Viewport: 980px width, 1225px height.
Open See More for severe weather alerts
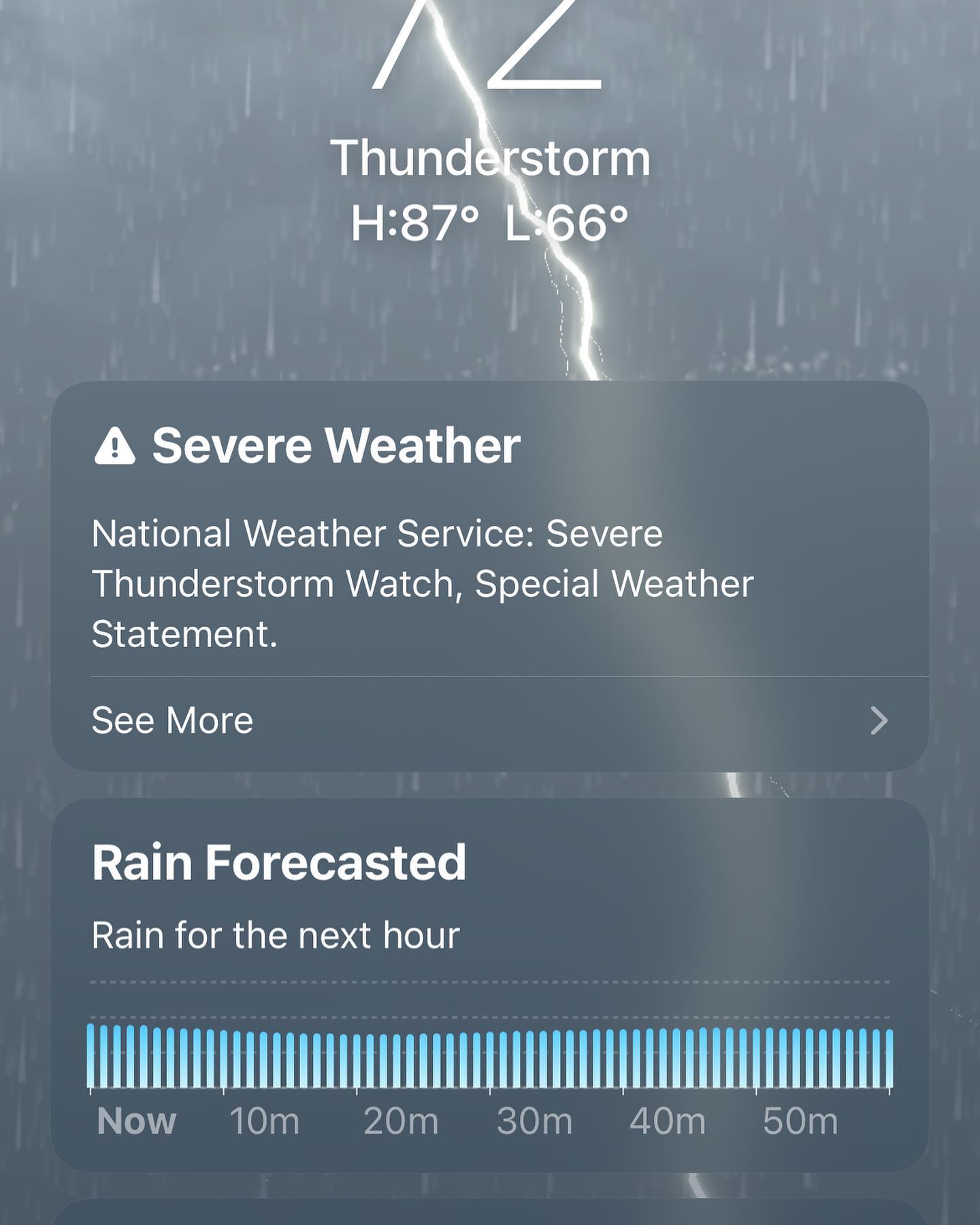click(x=490, y=721)
